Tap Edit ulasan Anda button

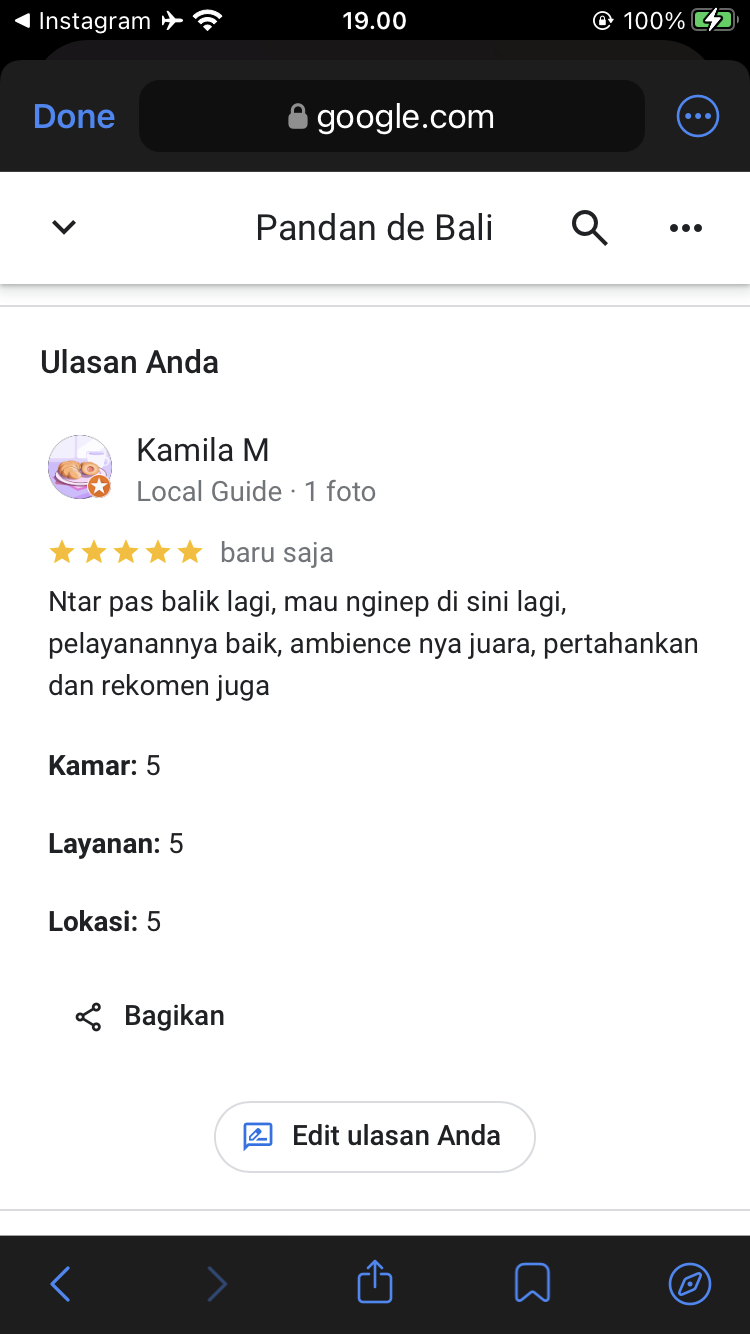pyautogui.click(x=375, y=1136)
